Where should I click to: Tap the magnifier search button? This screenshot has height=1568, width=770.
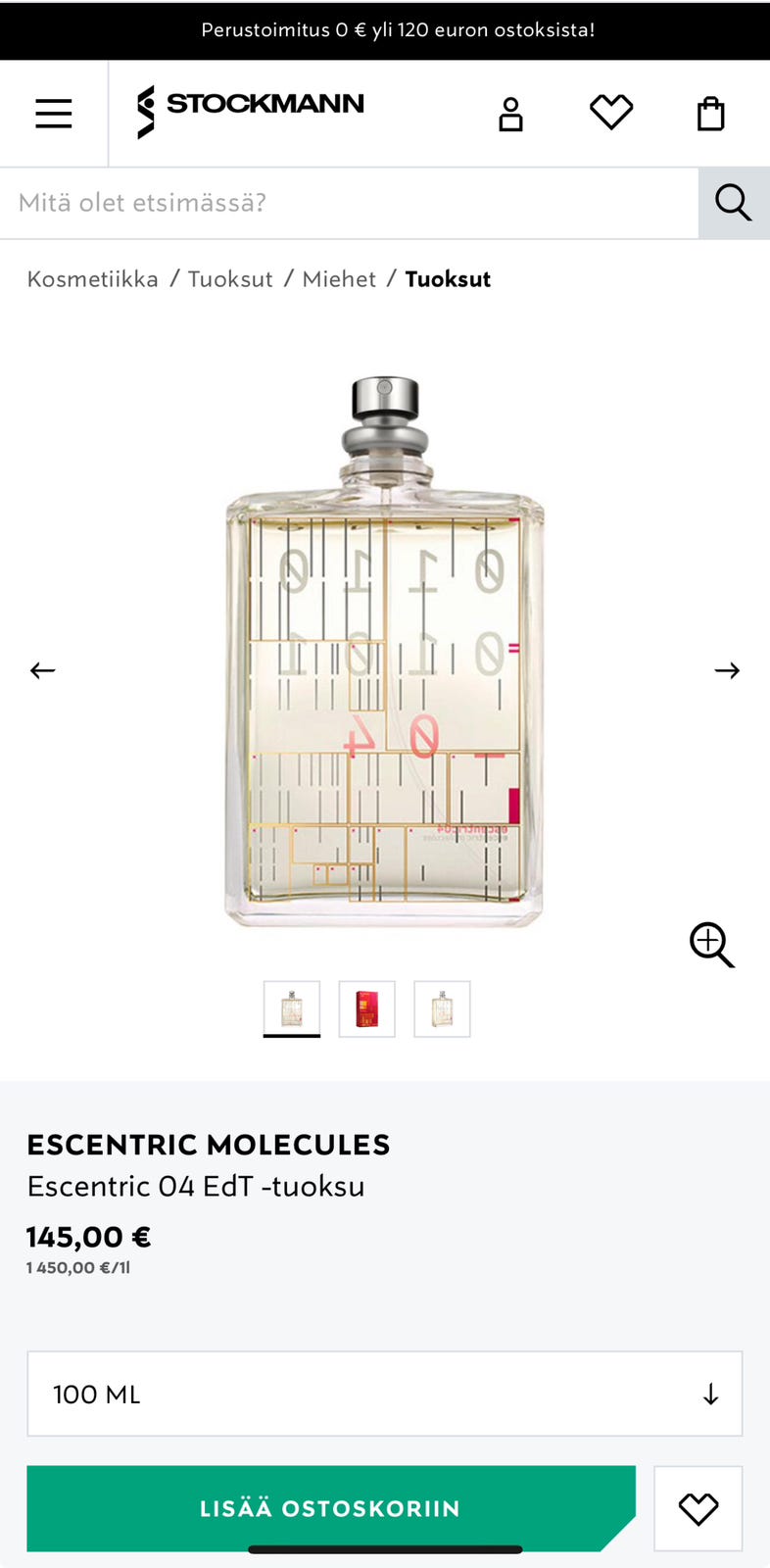click(x=733, y=203)
